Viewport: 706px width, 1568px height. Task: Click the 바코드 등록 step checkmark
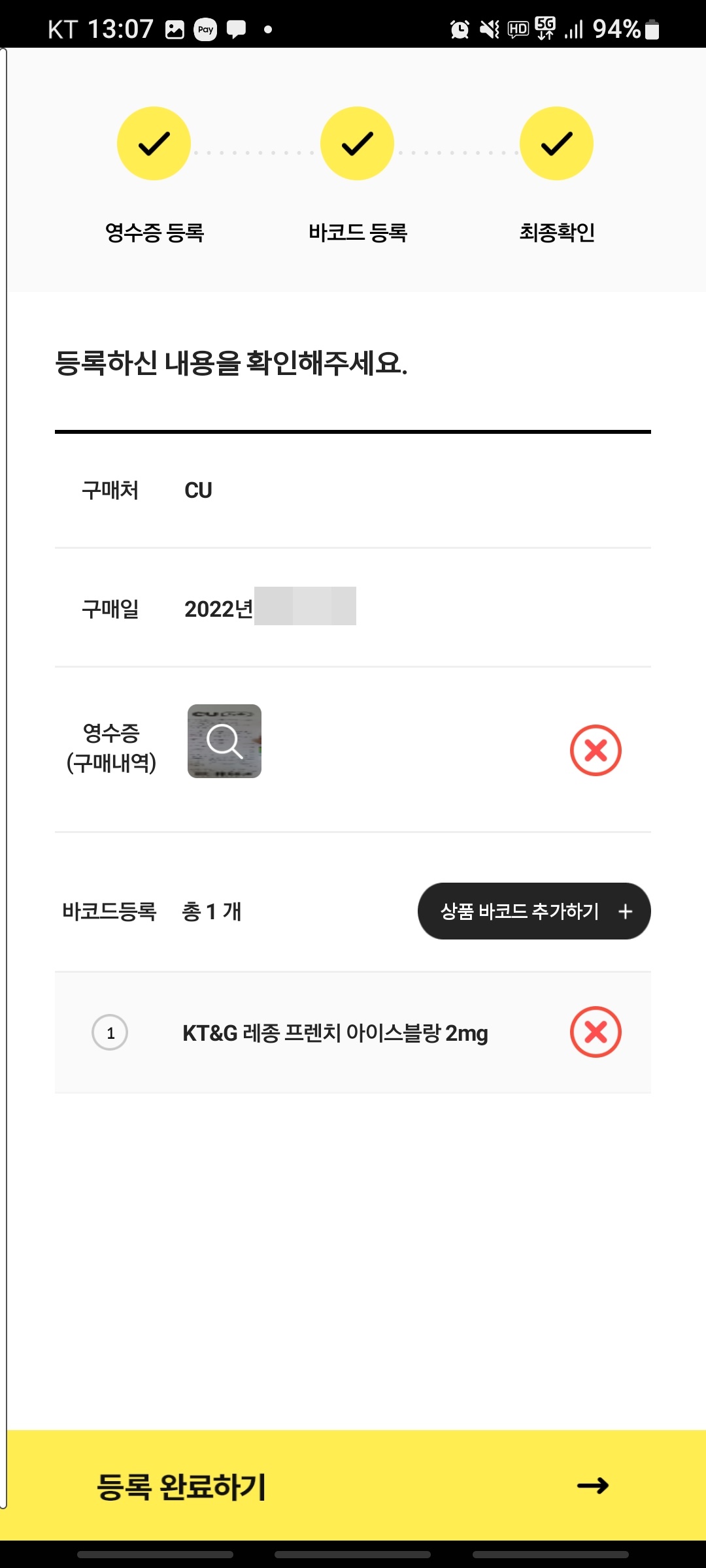click(356, 142)
